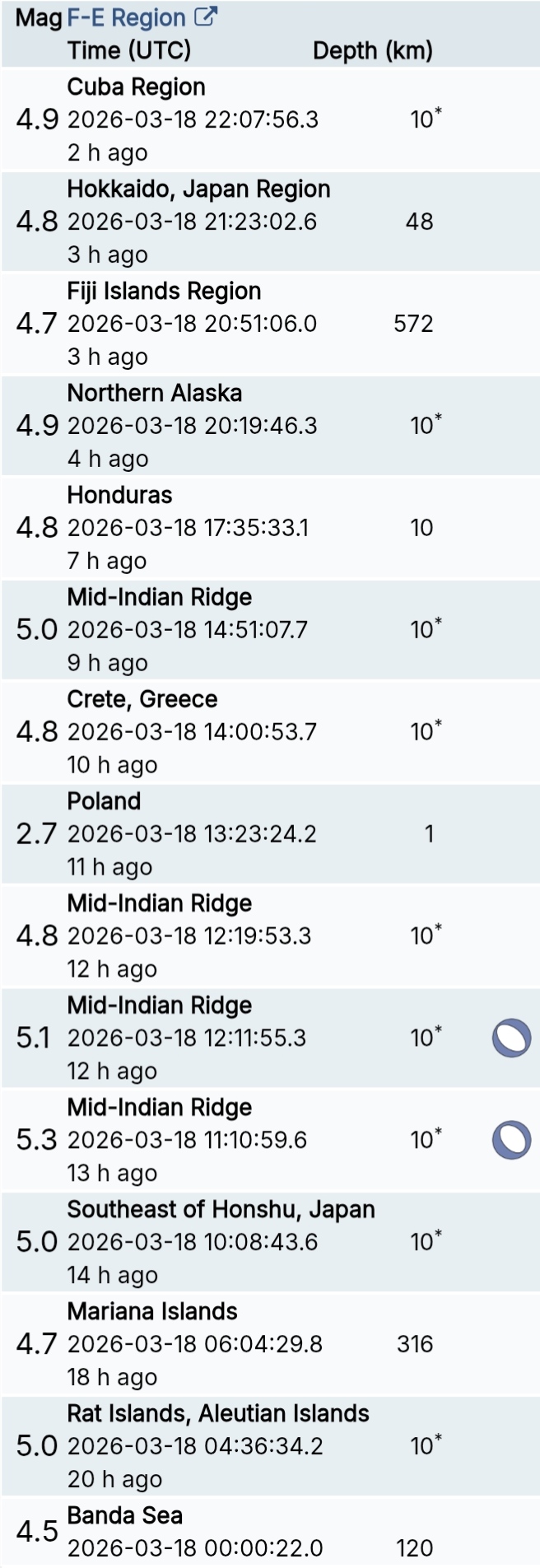
Task: Open Mid-Indian Ridge 14:51:07.7 earthquake
Action: (160, 598)
